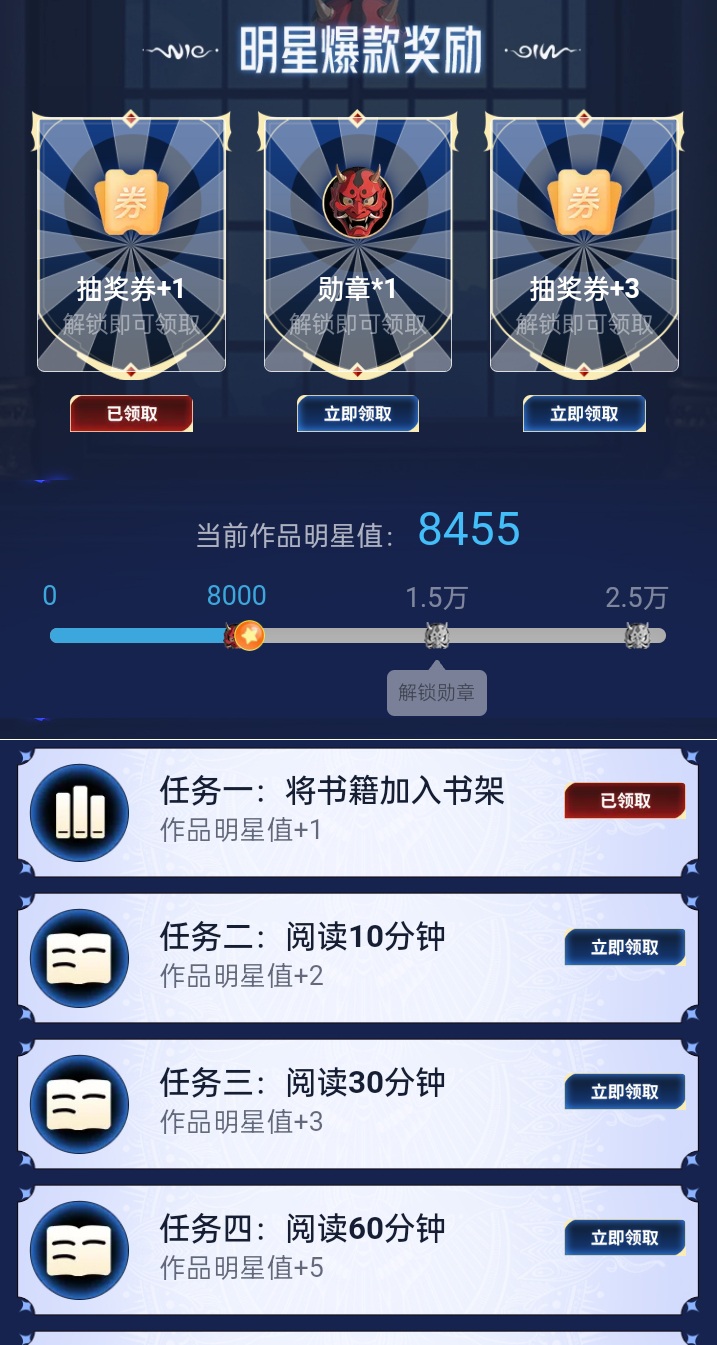Tap 已领取 on 任务一 将书籍加入书架

(x=625, y=801)
